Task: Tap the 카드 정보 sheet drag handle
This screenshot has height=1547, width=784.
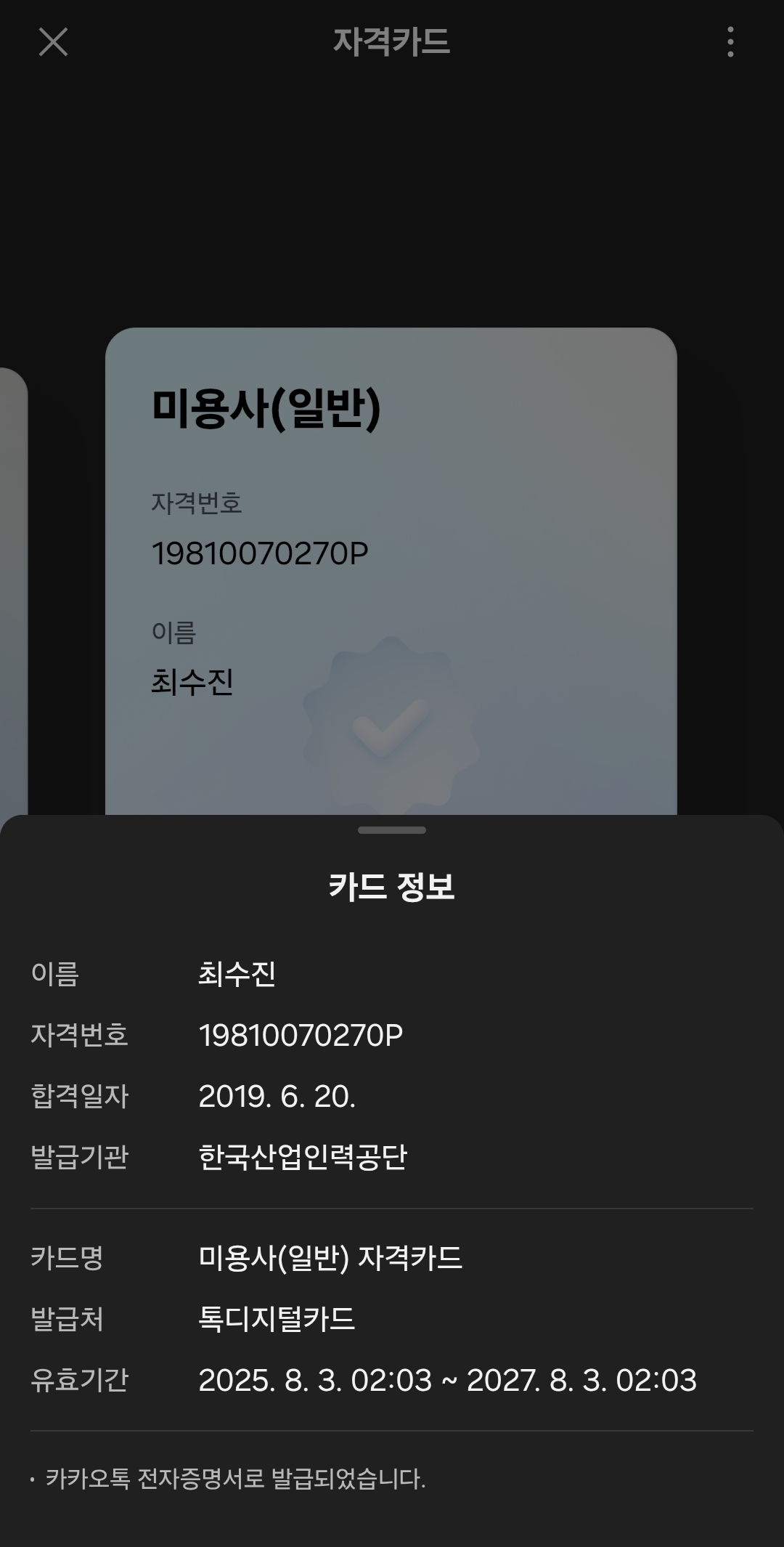Action: 392,830
